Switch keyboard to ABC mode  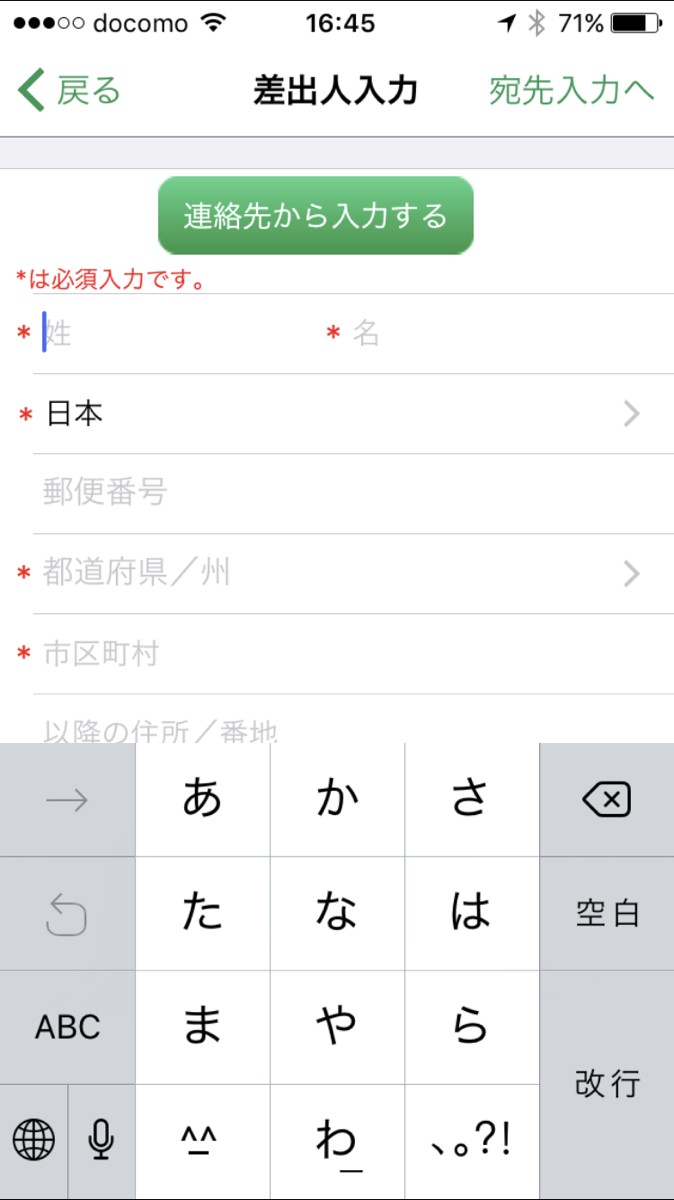[x=68, y=1027]
